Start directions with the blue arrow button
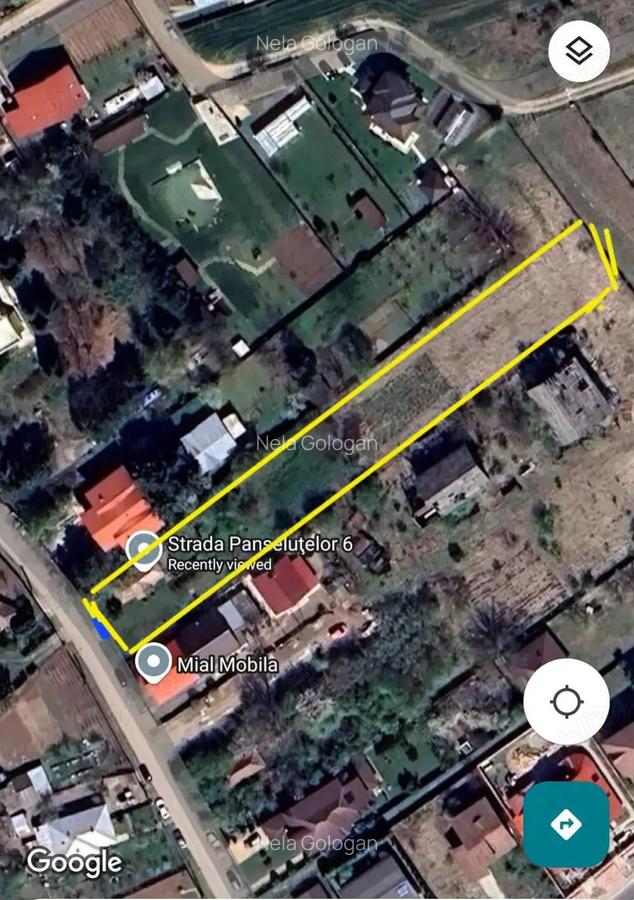Image resolution: width=634 pixels, height=900 pixels. click(x=566, y=824)
